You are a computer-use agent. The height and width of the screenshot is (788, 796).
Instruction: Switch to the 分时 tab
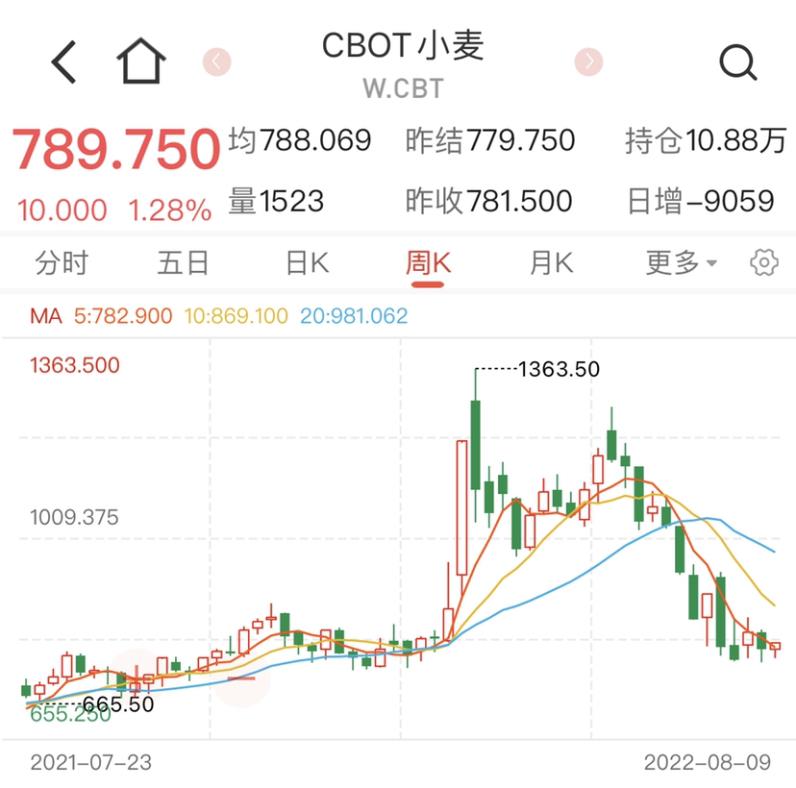(61, 263)
